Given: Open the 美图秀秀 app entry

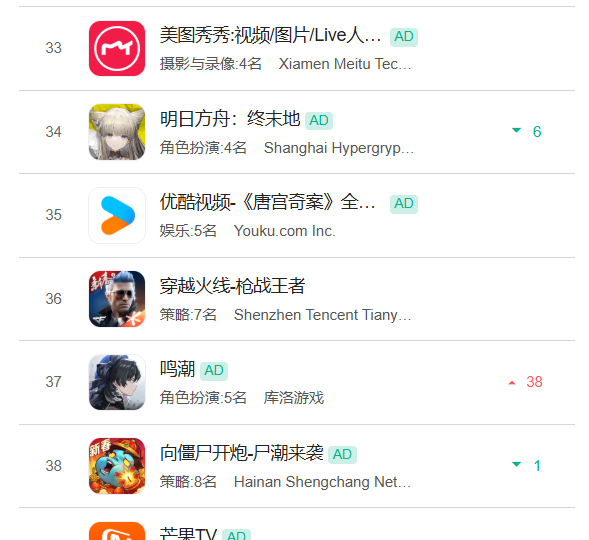Looking at the screenshot, I should pyautogui.click(x=297, y=48).
